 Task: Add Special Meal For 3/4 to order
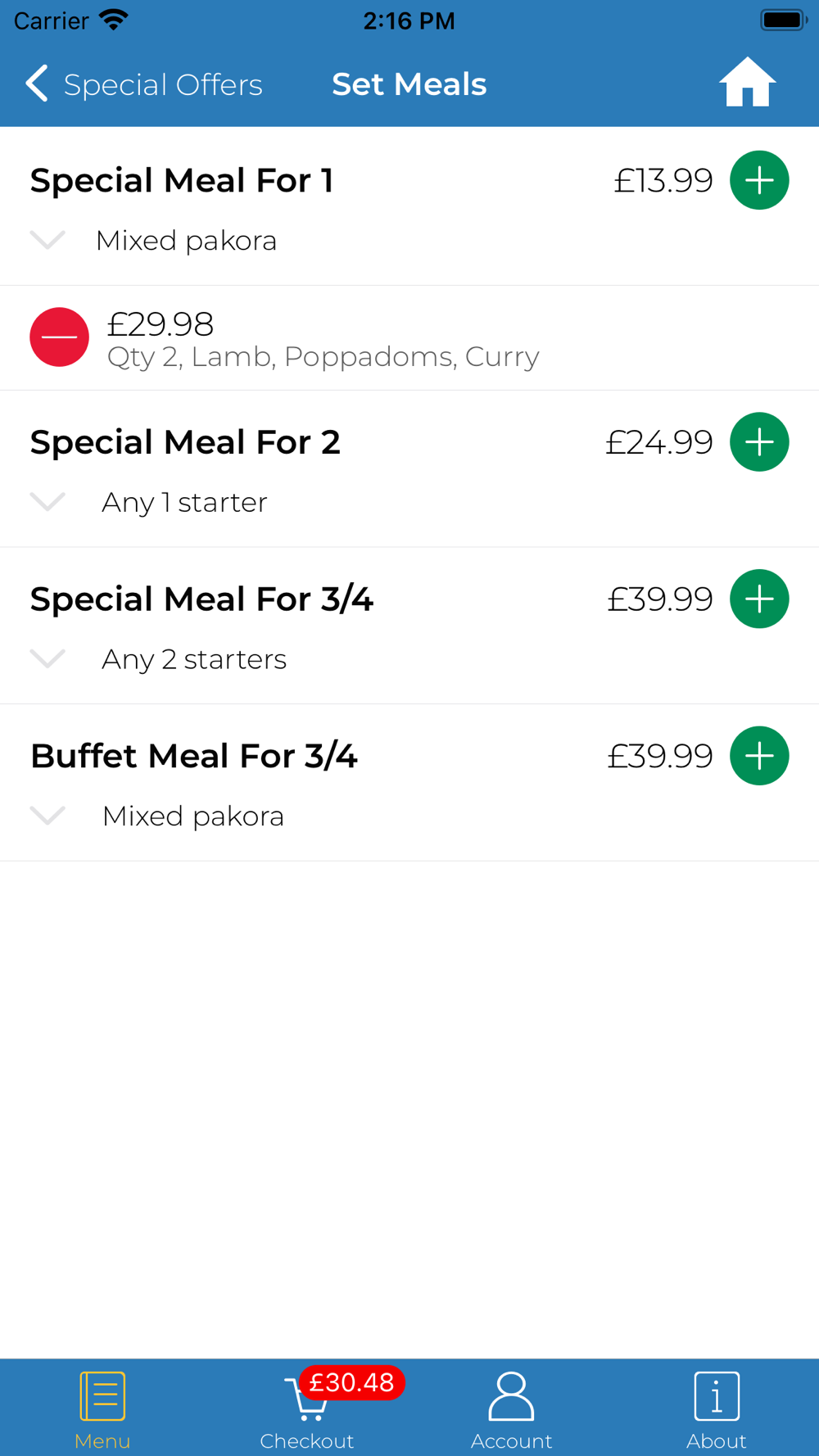click(759, 599)
